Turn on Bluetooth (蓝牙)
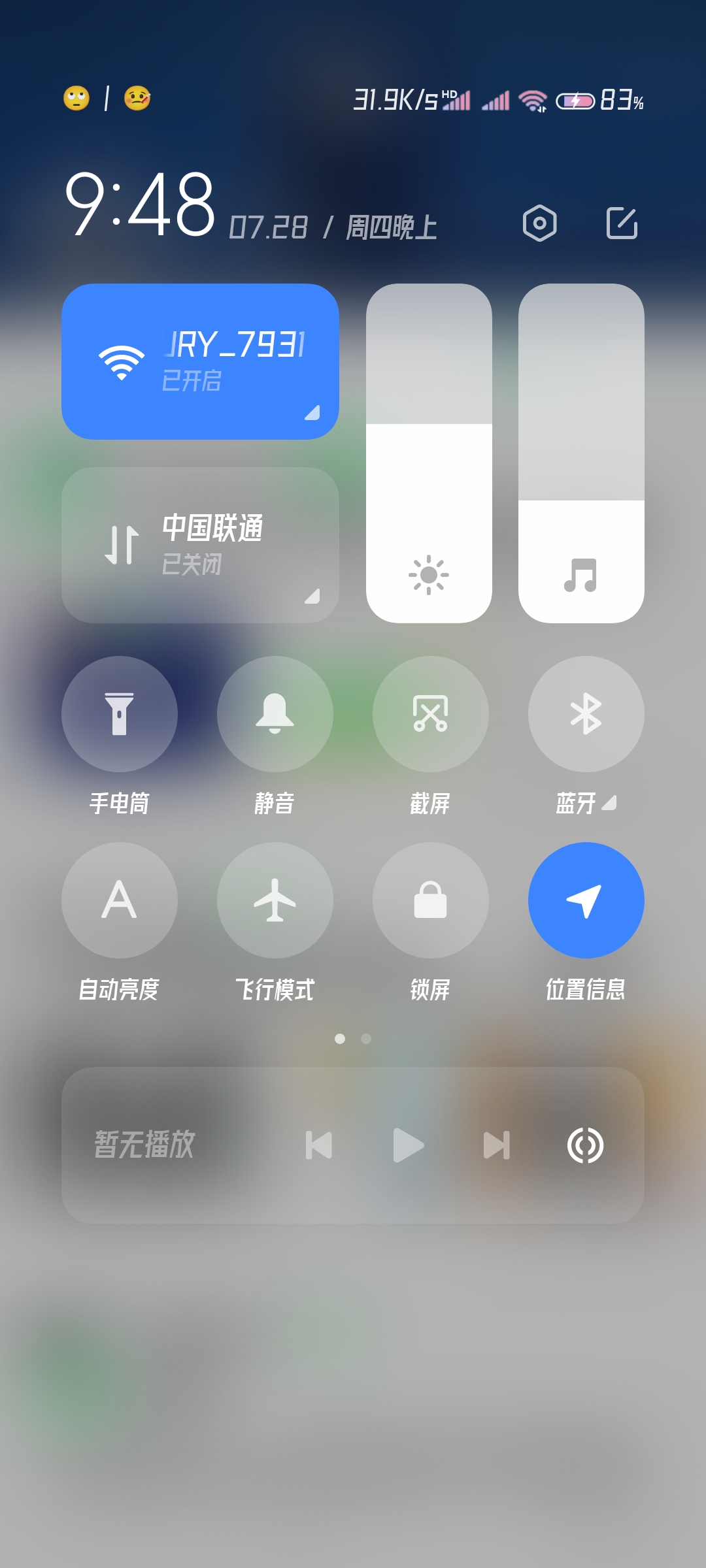The image size is (706, 1568). [x=586, y=714]
